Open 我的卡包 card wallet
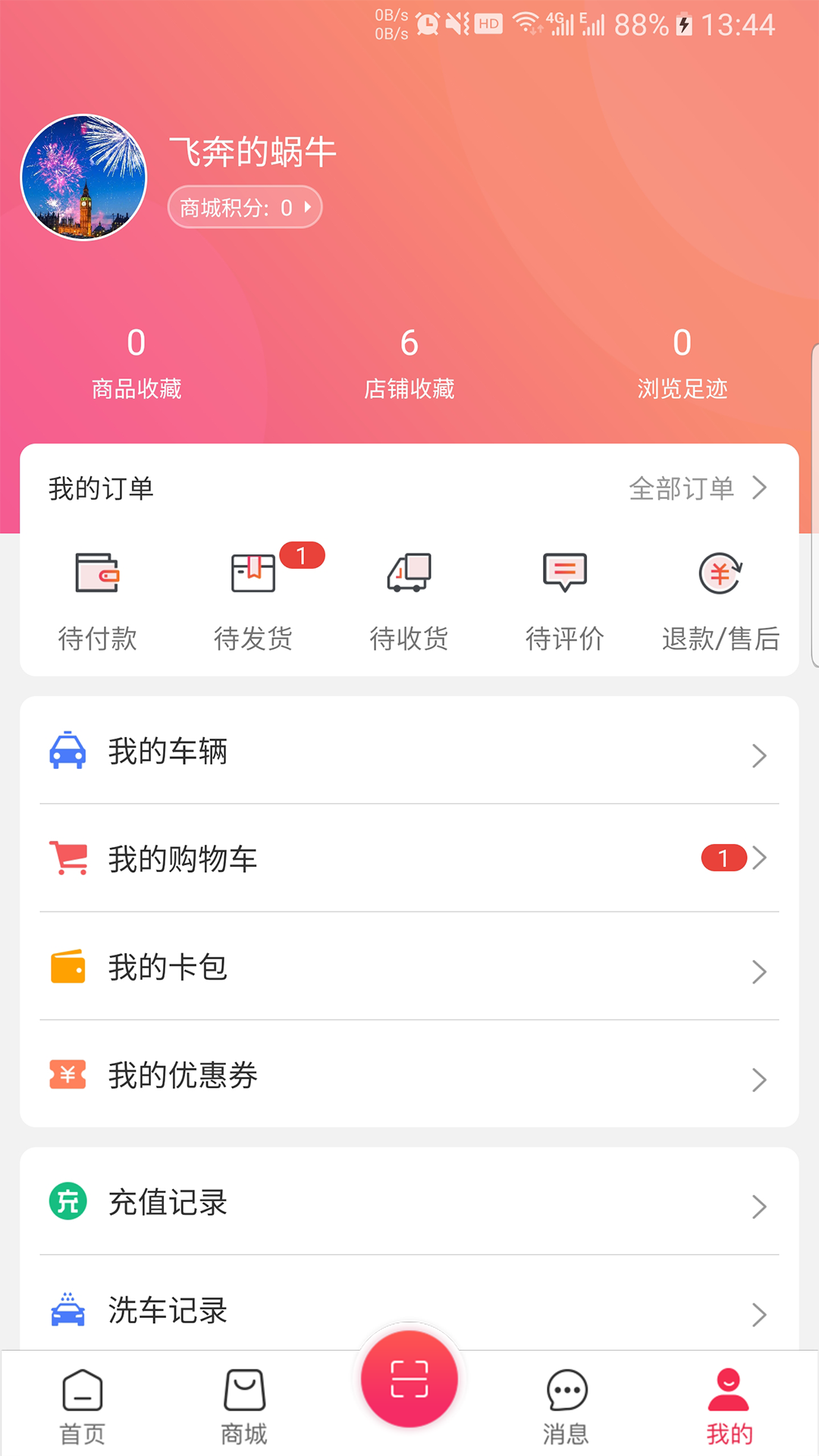The image size is (819, 1456). coord(409,967)
